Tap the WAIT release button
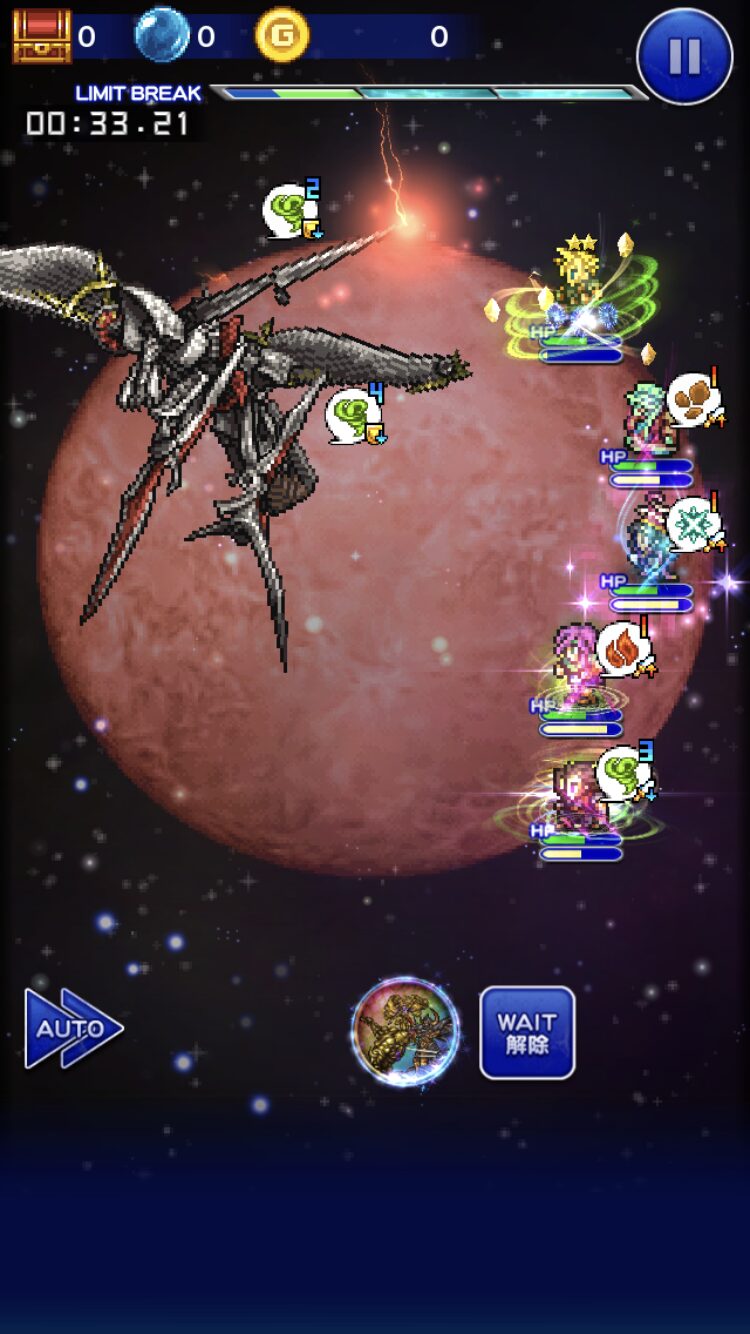 coord(527,1033)
